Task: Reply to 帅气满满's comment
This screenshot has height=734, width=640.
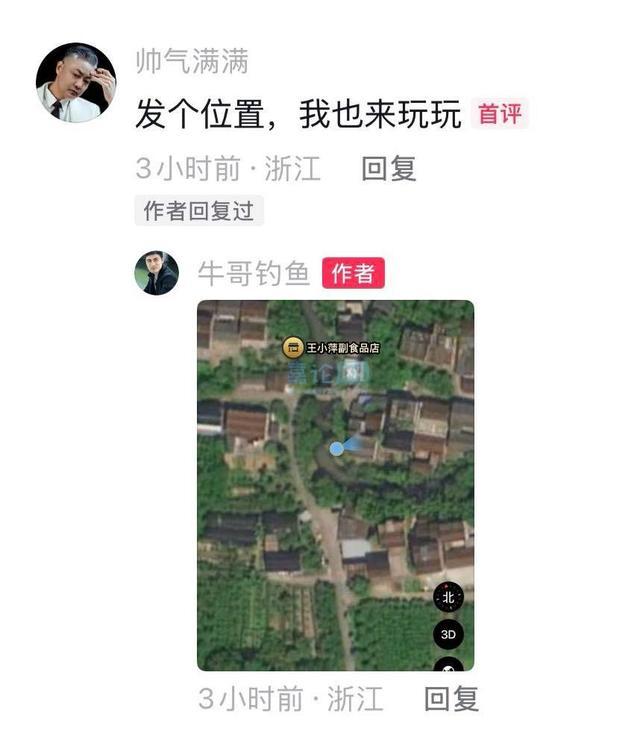Action: coord(389,169)
